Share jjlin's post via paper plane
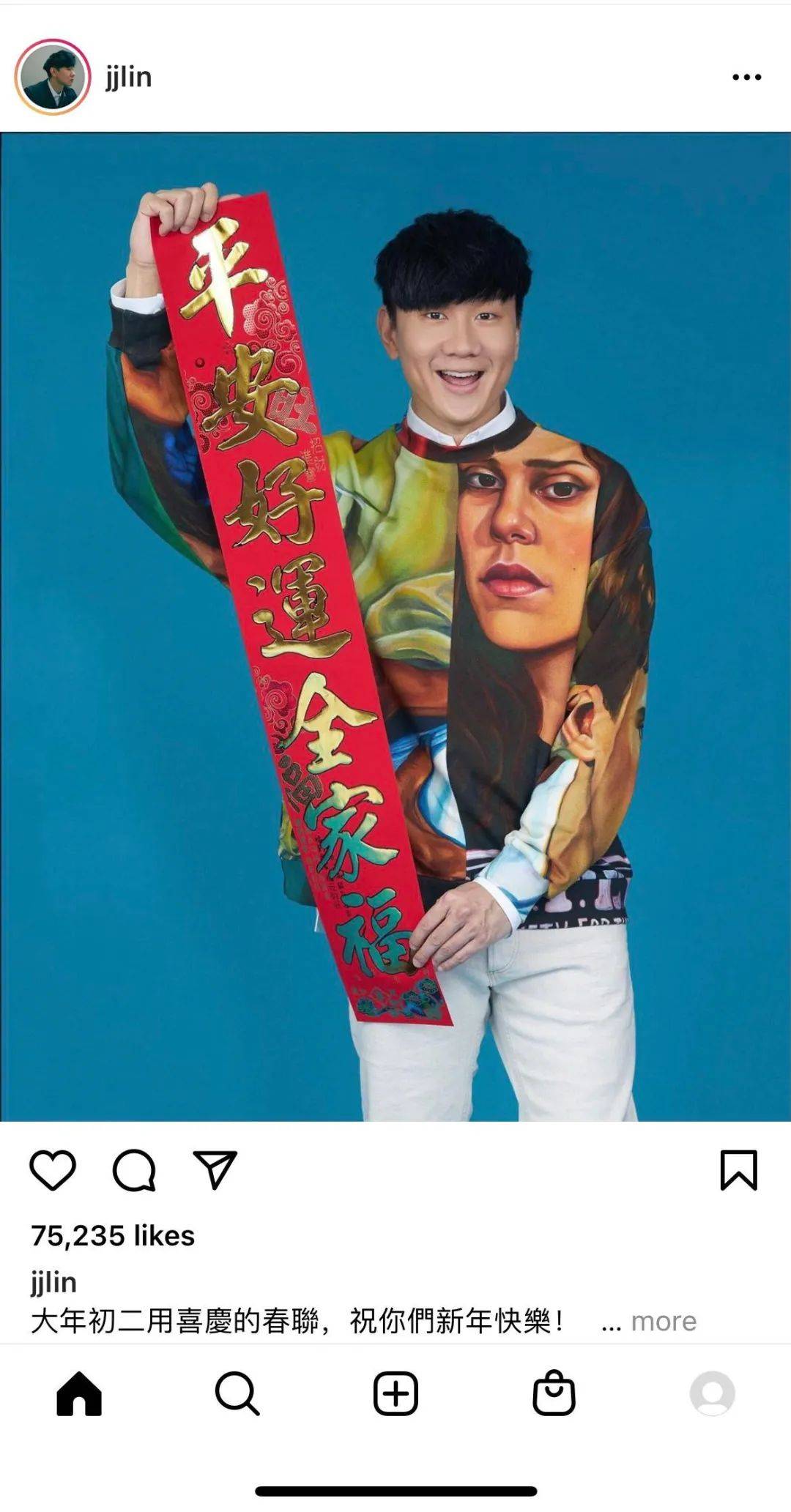This screenshot has width=791, height=1512. (215, 1170)
